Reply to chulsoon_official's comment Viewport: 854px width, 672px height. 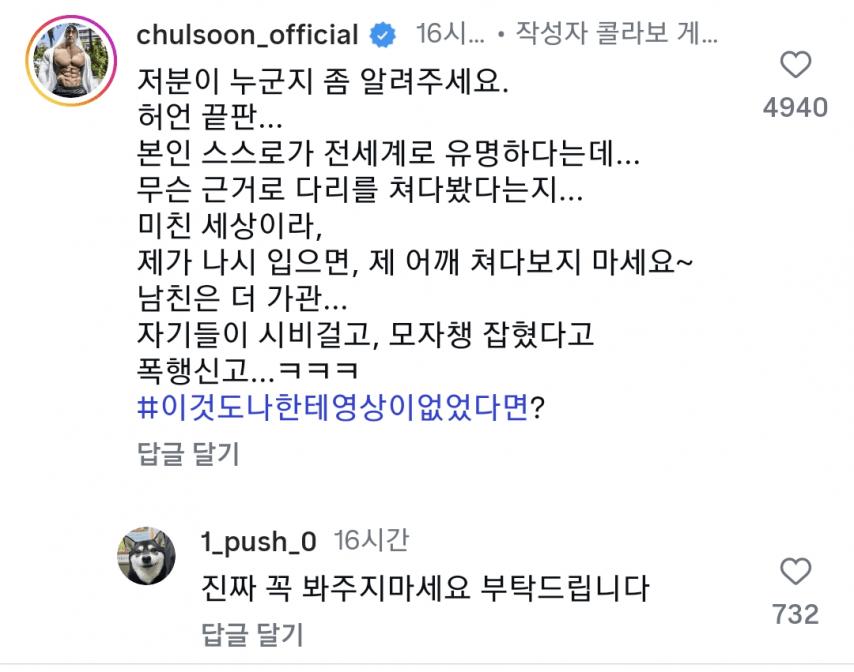pos(188,455)
